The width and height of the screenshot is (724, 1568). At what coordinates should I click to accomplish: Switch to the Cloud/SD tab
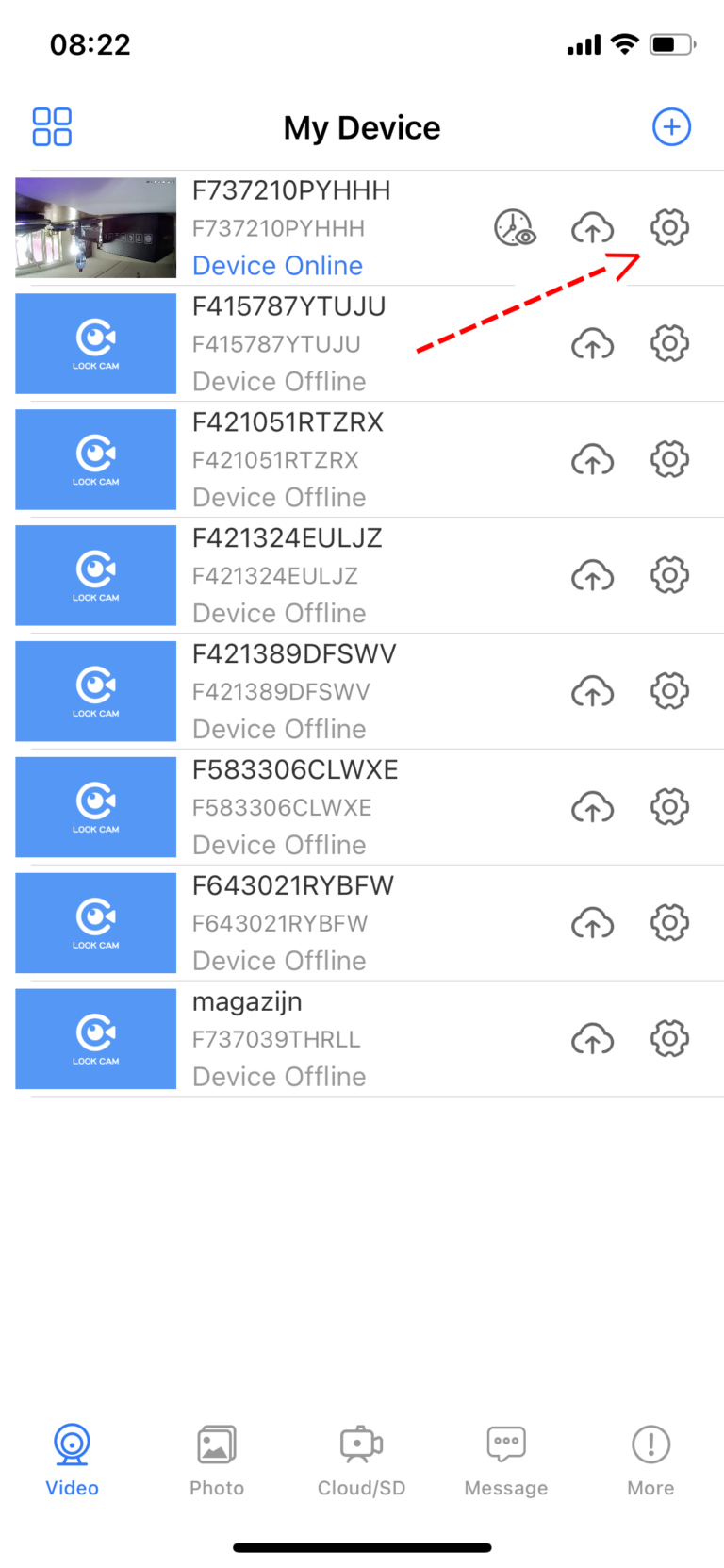tap(361, 1461)
